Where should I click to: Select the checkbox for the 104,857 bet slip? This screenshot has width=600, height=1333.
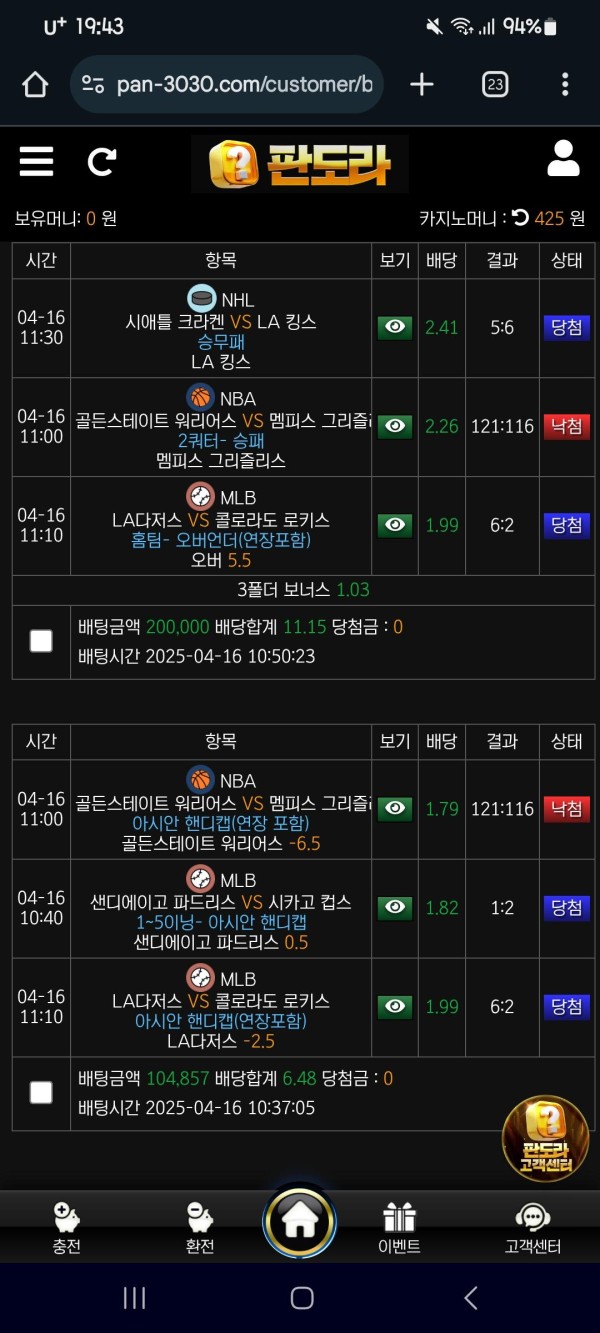click(41, 1092)
